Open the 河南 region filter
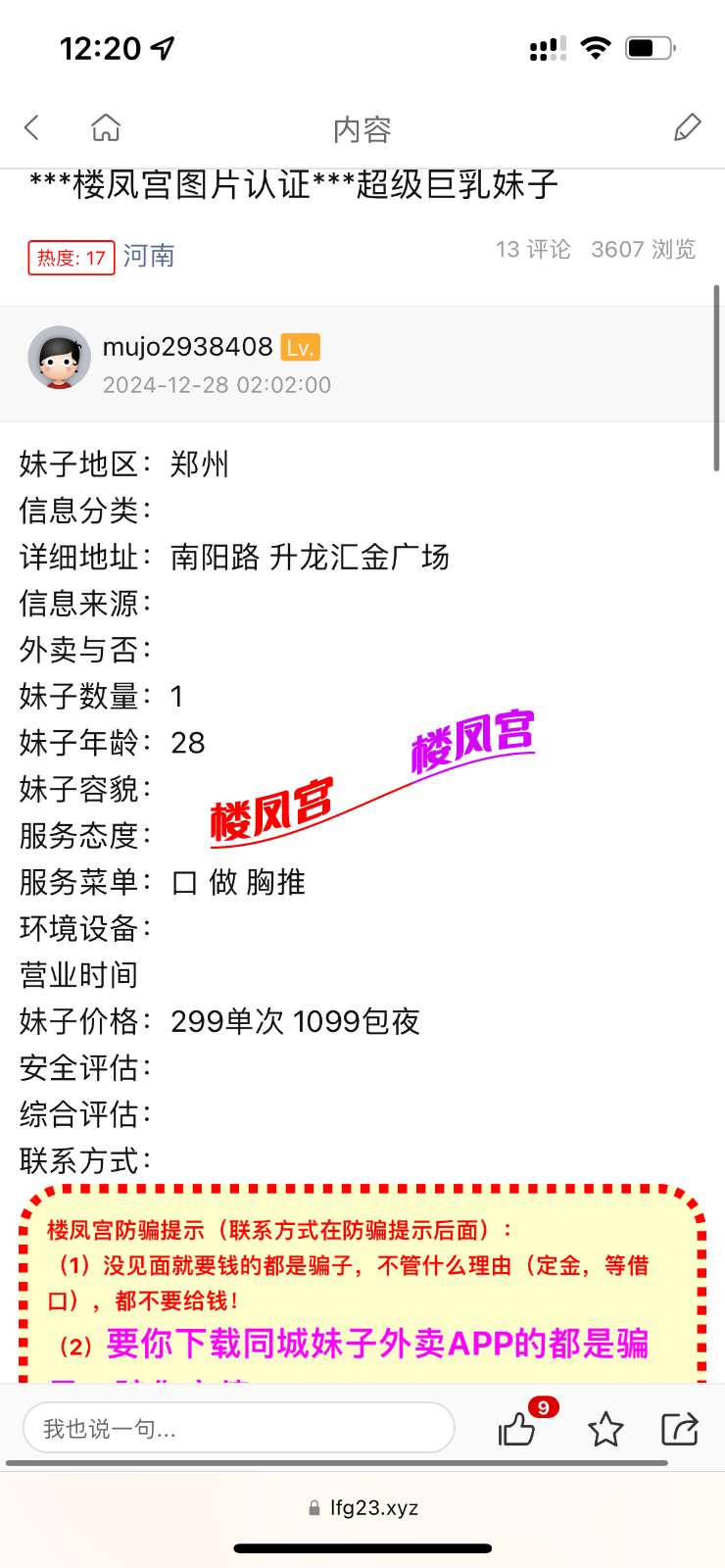 [x=149, y=256]
